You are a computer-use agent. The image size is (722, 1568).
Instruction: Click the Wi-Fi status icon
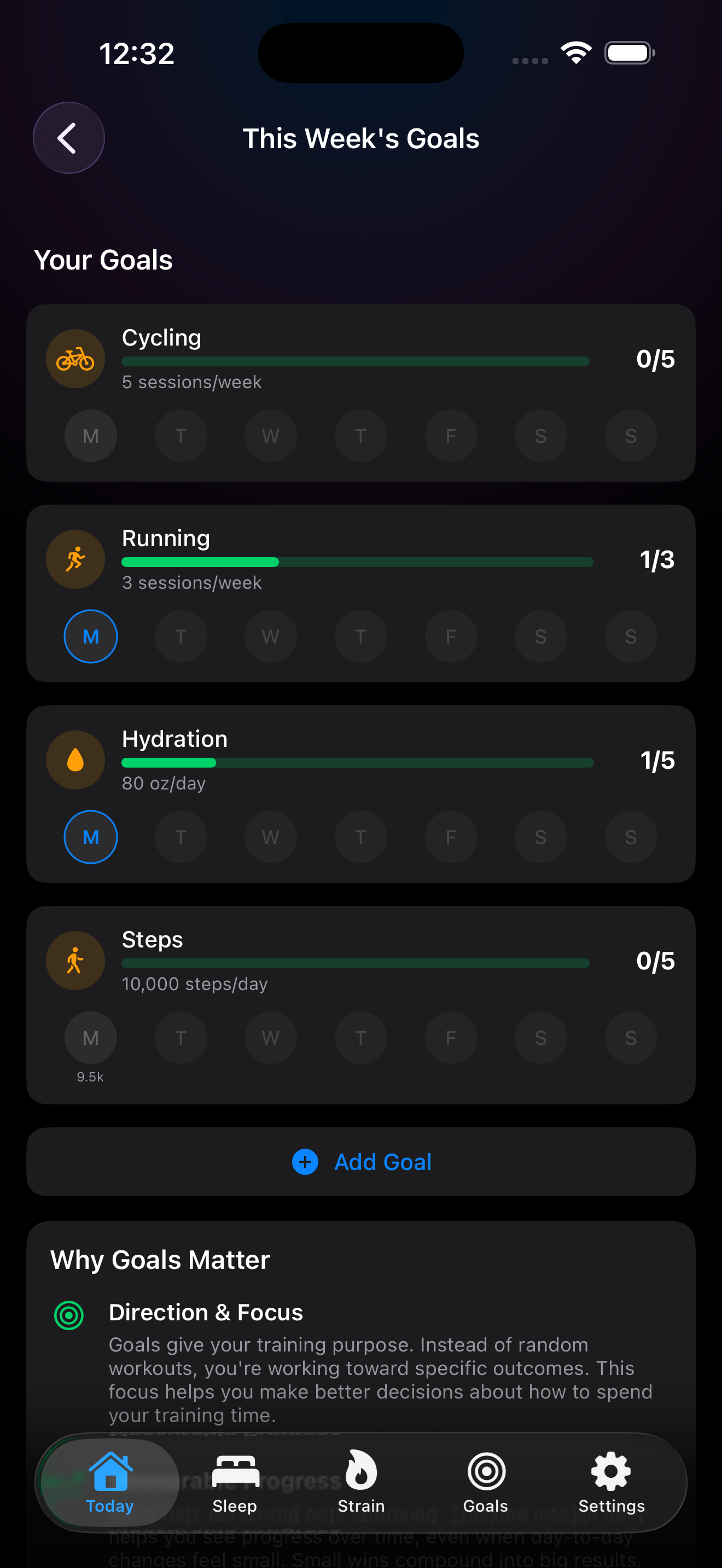575,52
